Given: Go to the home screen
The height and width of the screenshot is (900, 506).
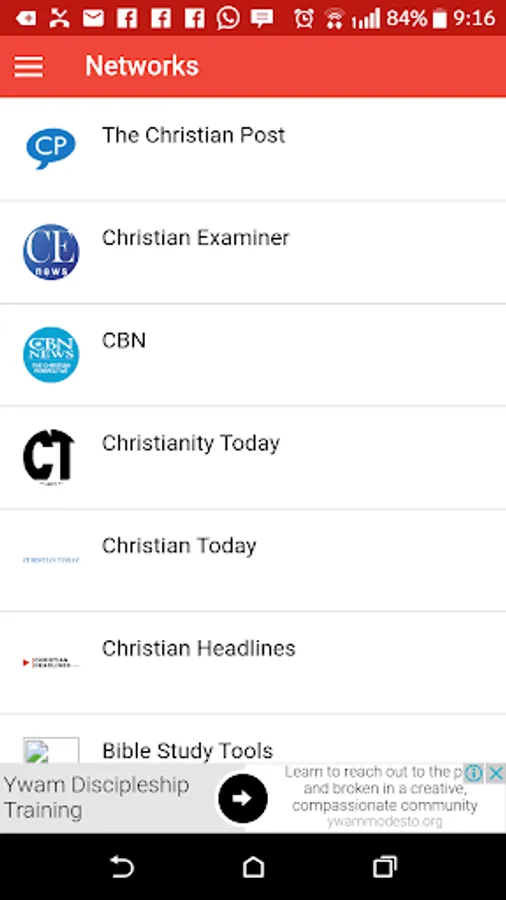Looking at the screenshot, I should (x=253, y=867).
